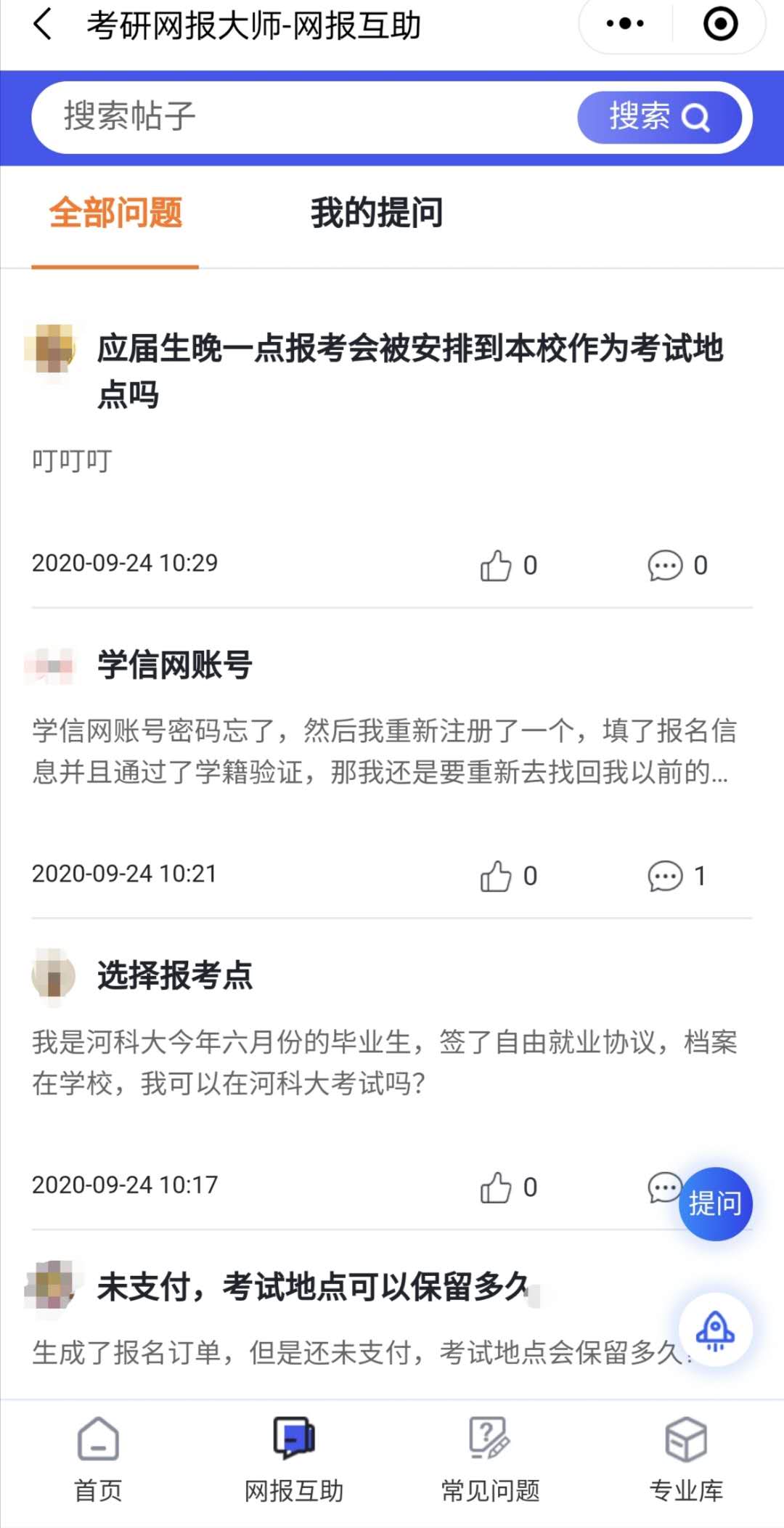Screen dimensions: 784x1528
Task: Toggle like on the 学信网账号 post
Action: point(496,877)
